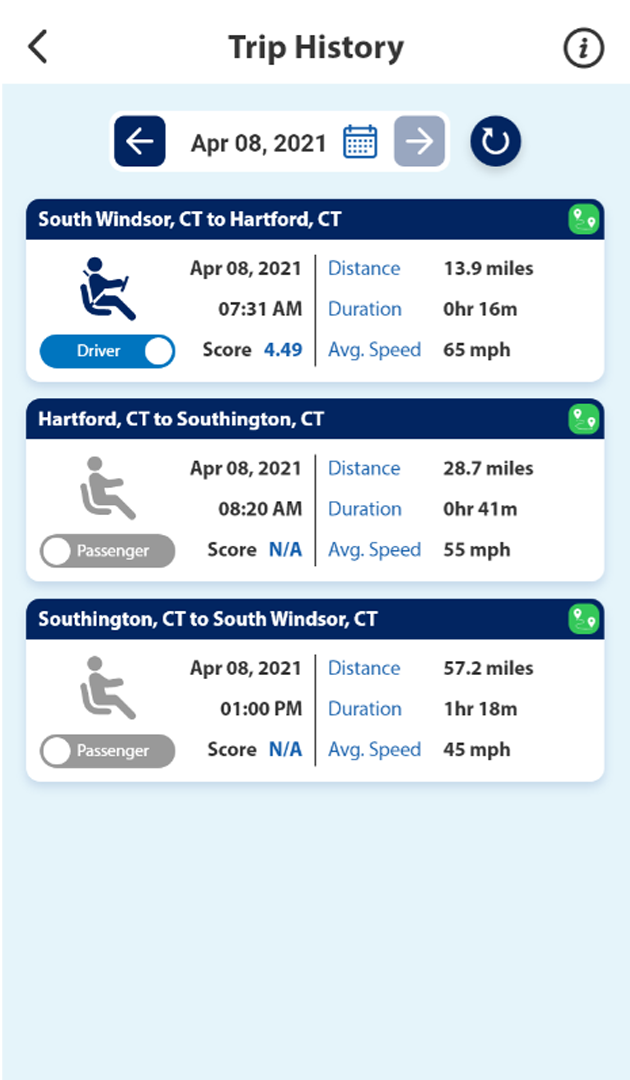Toggle Passenger switch on 01:00 PM trip
This screenshot has width=630, height=1080.
107,751
